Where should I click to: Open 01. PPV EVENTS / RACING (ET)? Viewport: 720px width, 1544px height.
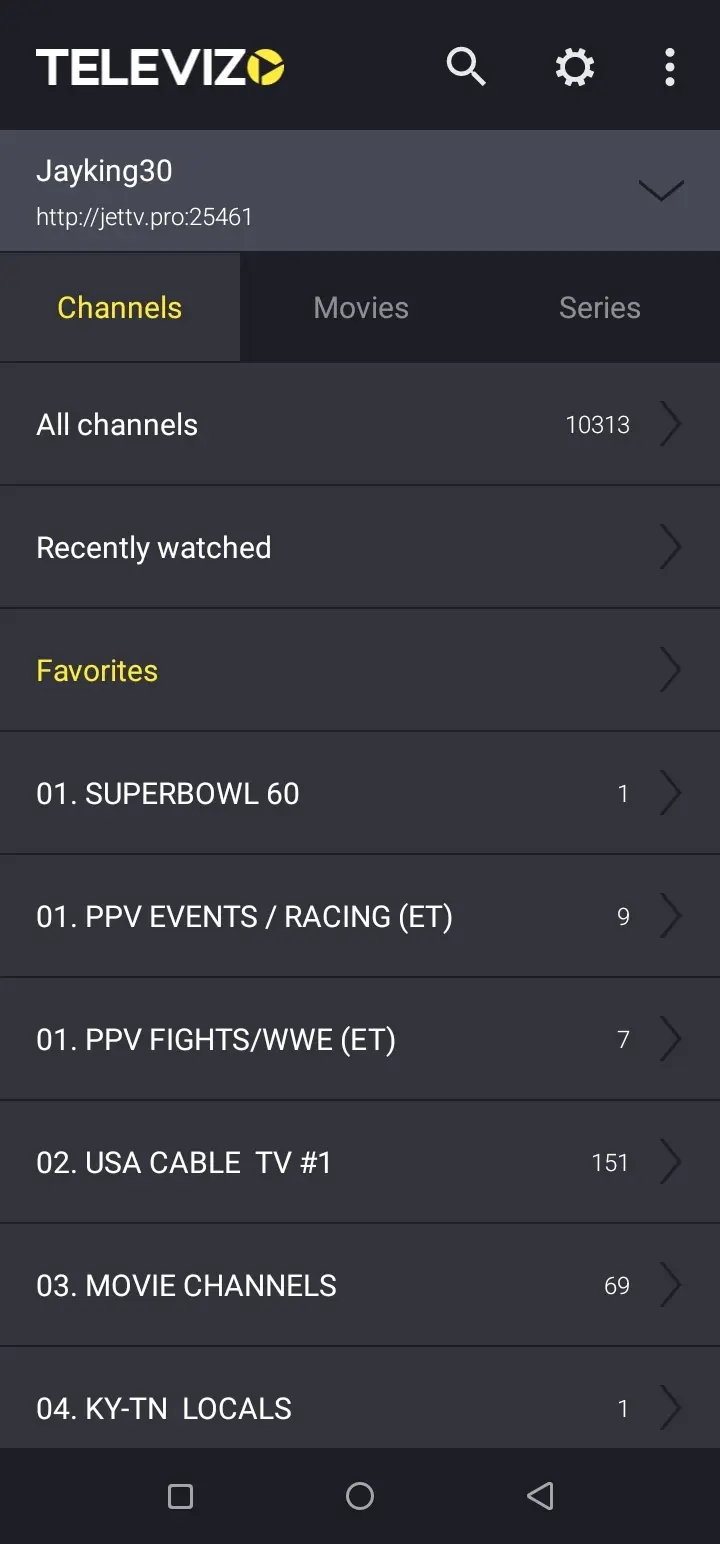coord(360,916)
